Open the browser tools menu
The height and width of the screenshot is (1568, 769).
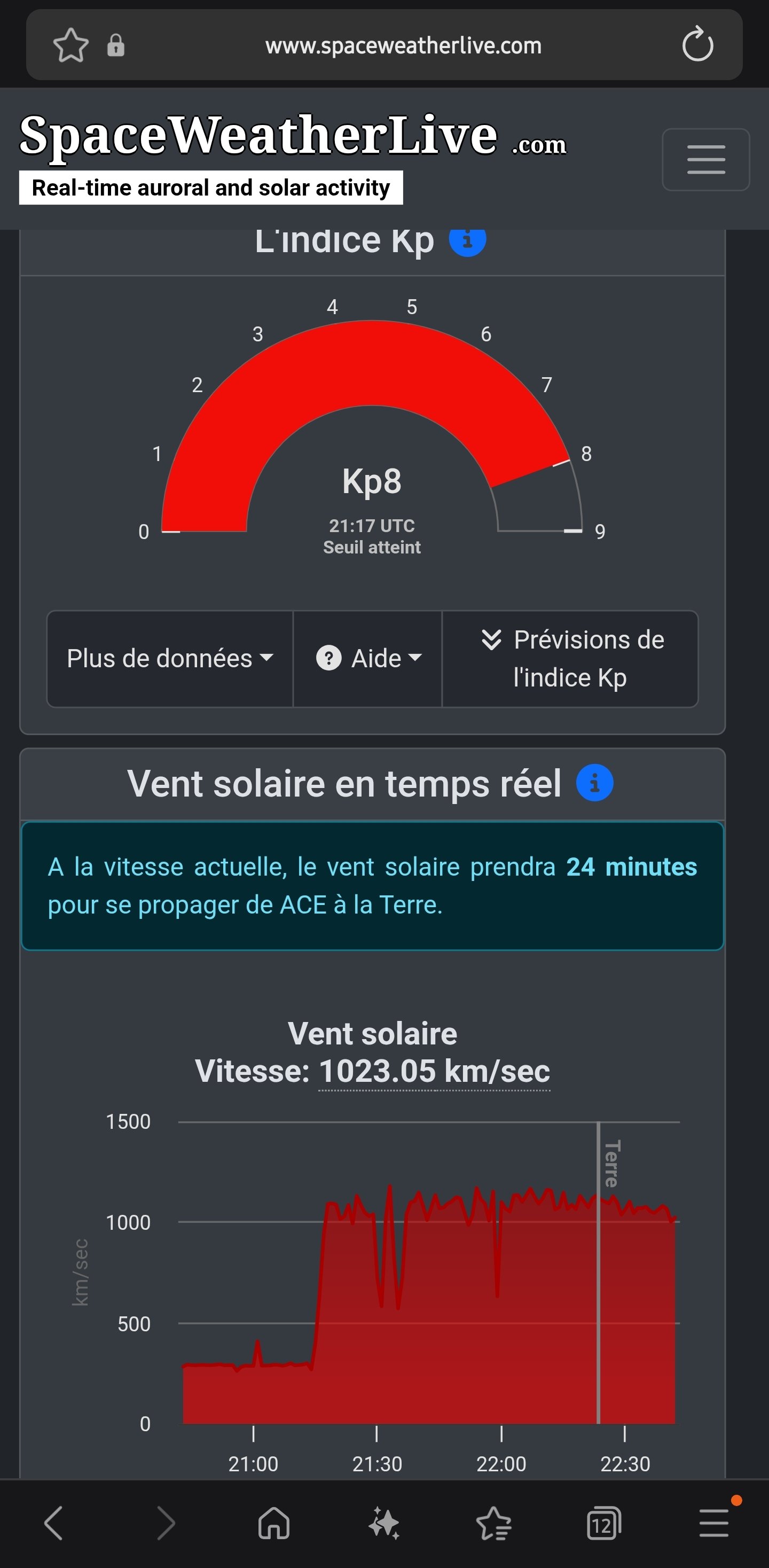[713, 1523]
